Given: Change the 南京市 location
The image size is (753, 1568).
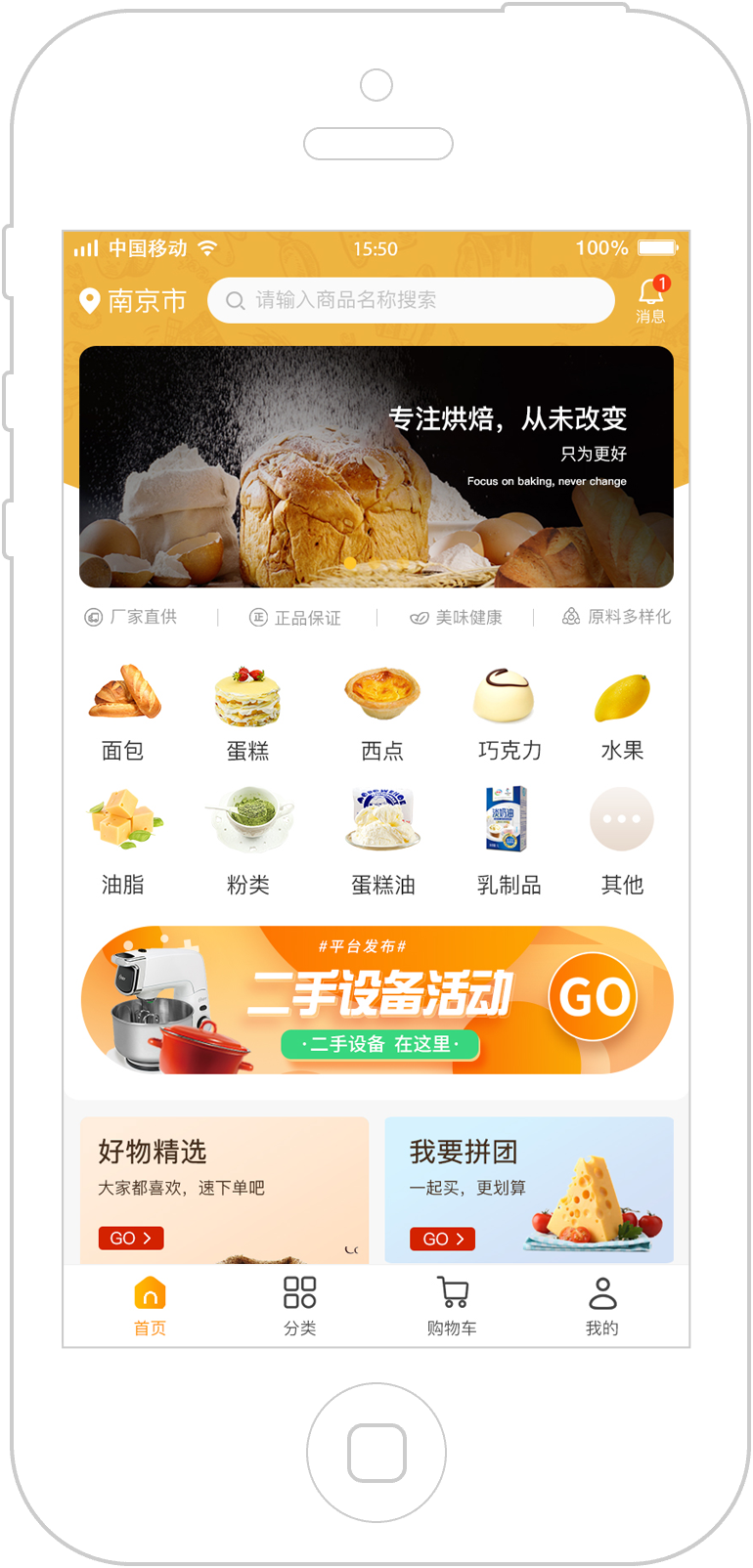Looking at the screenshot, I should [132, 300].
